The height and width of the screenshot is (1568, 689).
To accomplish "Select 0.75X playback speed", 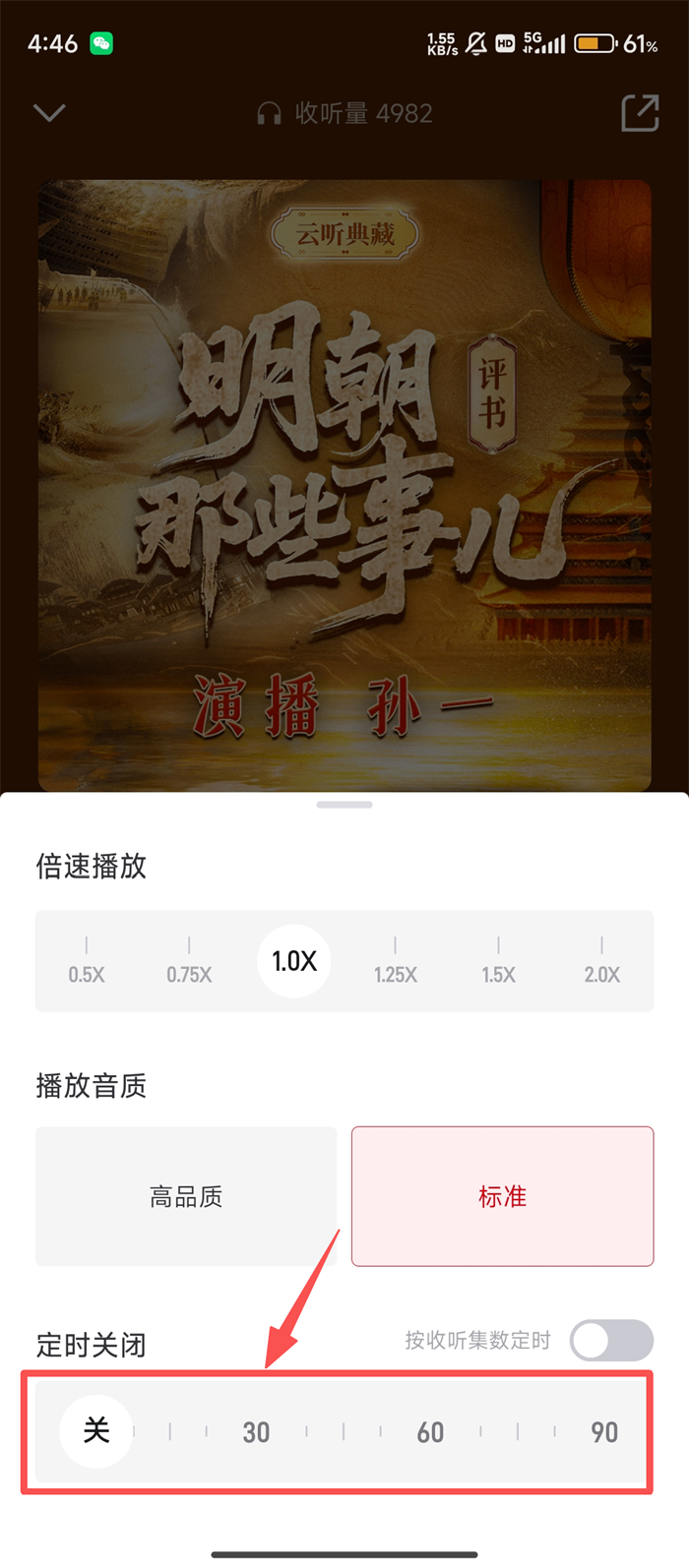I will click(x=189, y=962).
